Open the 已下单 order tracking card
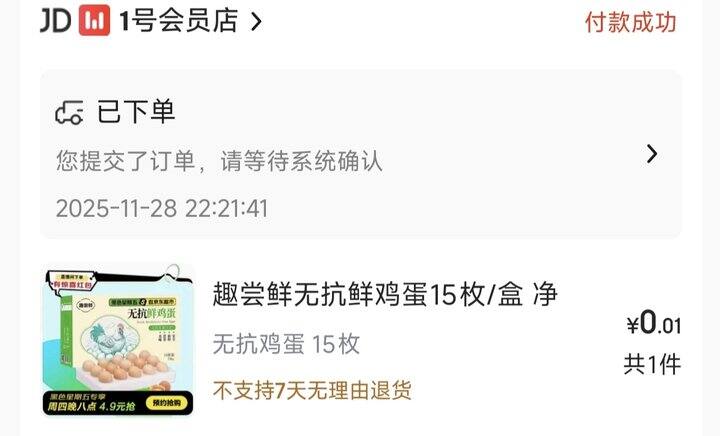 pos(361,154)
